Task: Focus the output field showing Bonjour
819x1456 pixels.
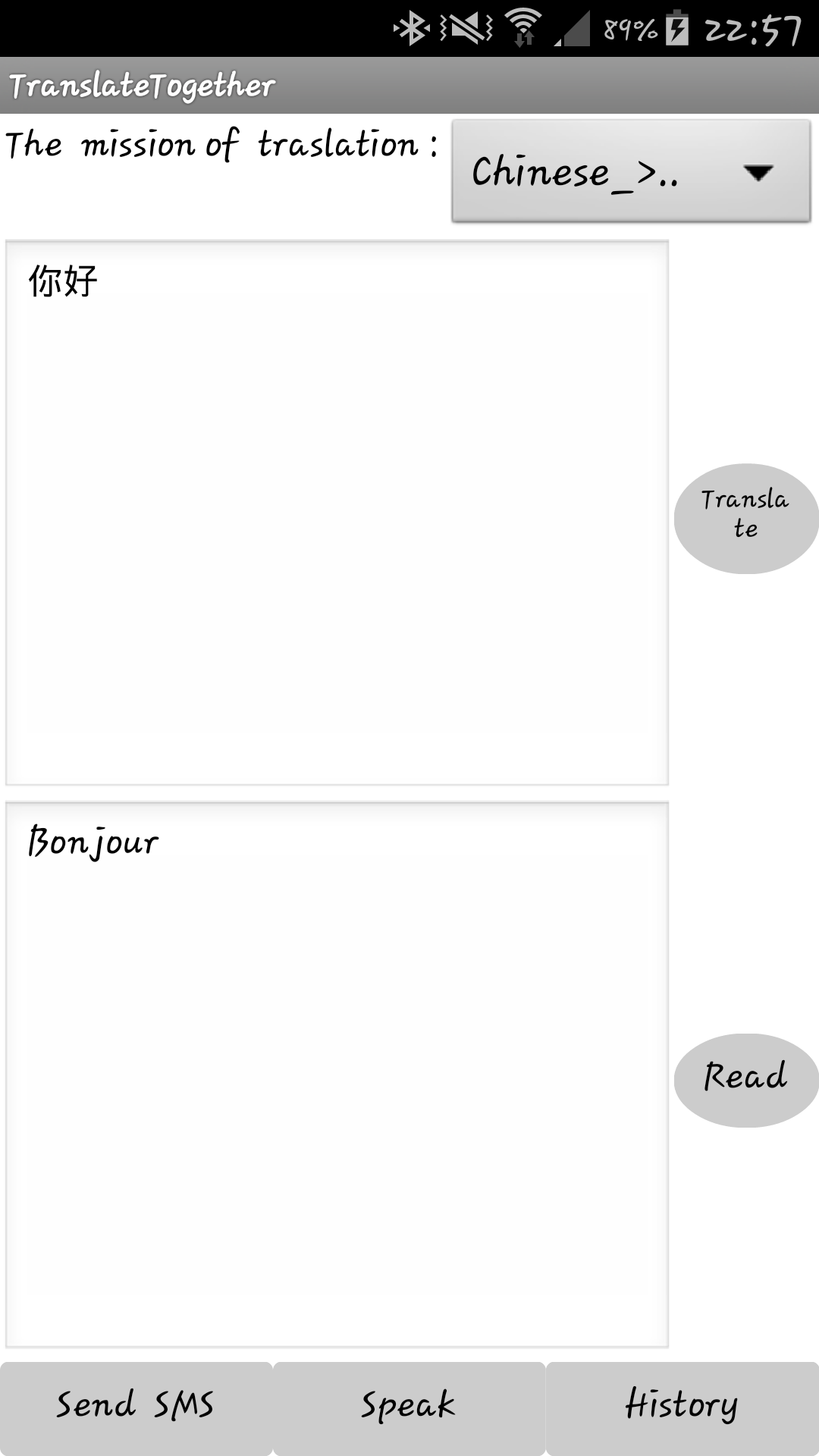Action: (x=337, y=1075)
